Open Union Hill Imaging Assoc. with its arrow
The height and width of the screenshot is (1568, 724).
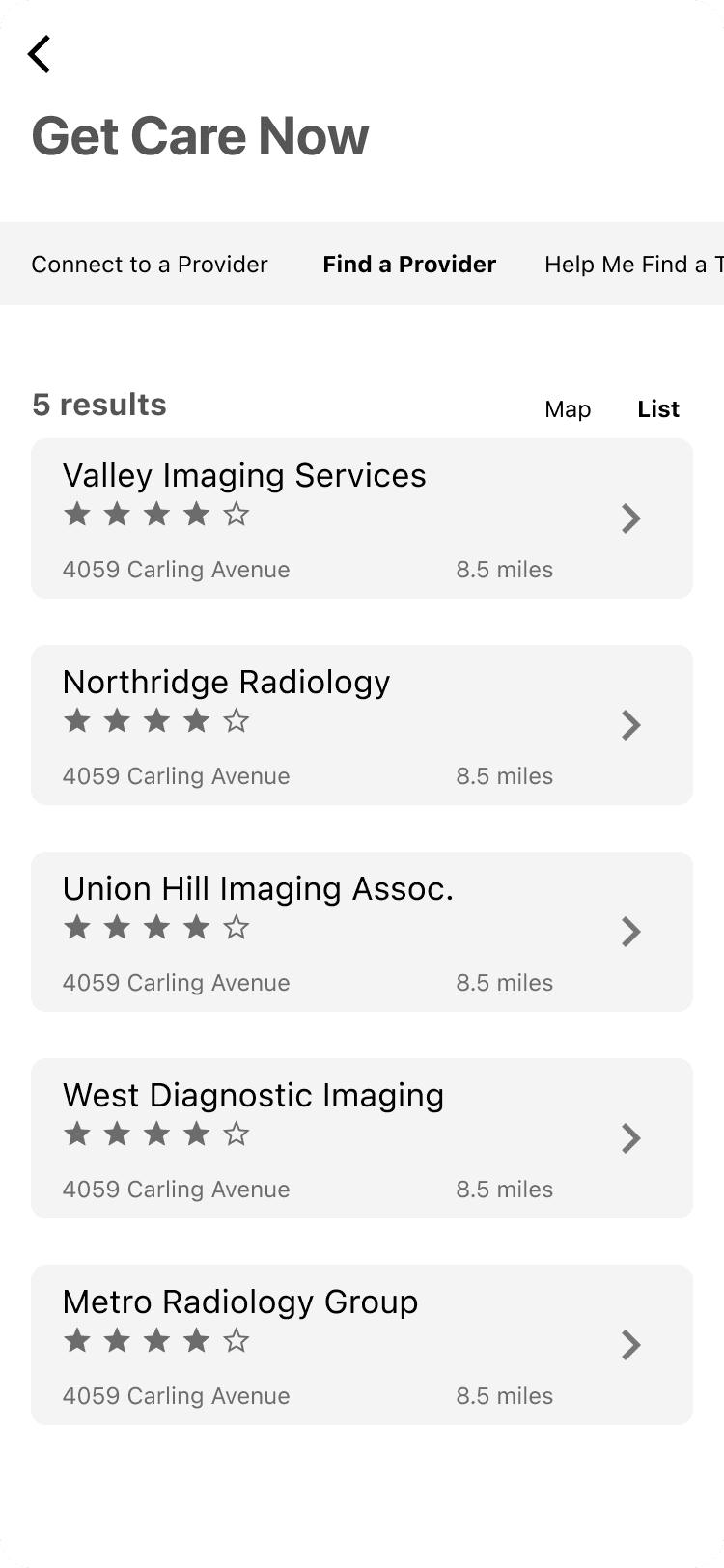[630, 932]
